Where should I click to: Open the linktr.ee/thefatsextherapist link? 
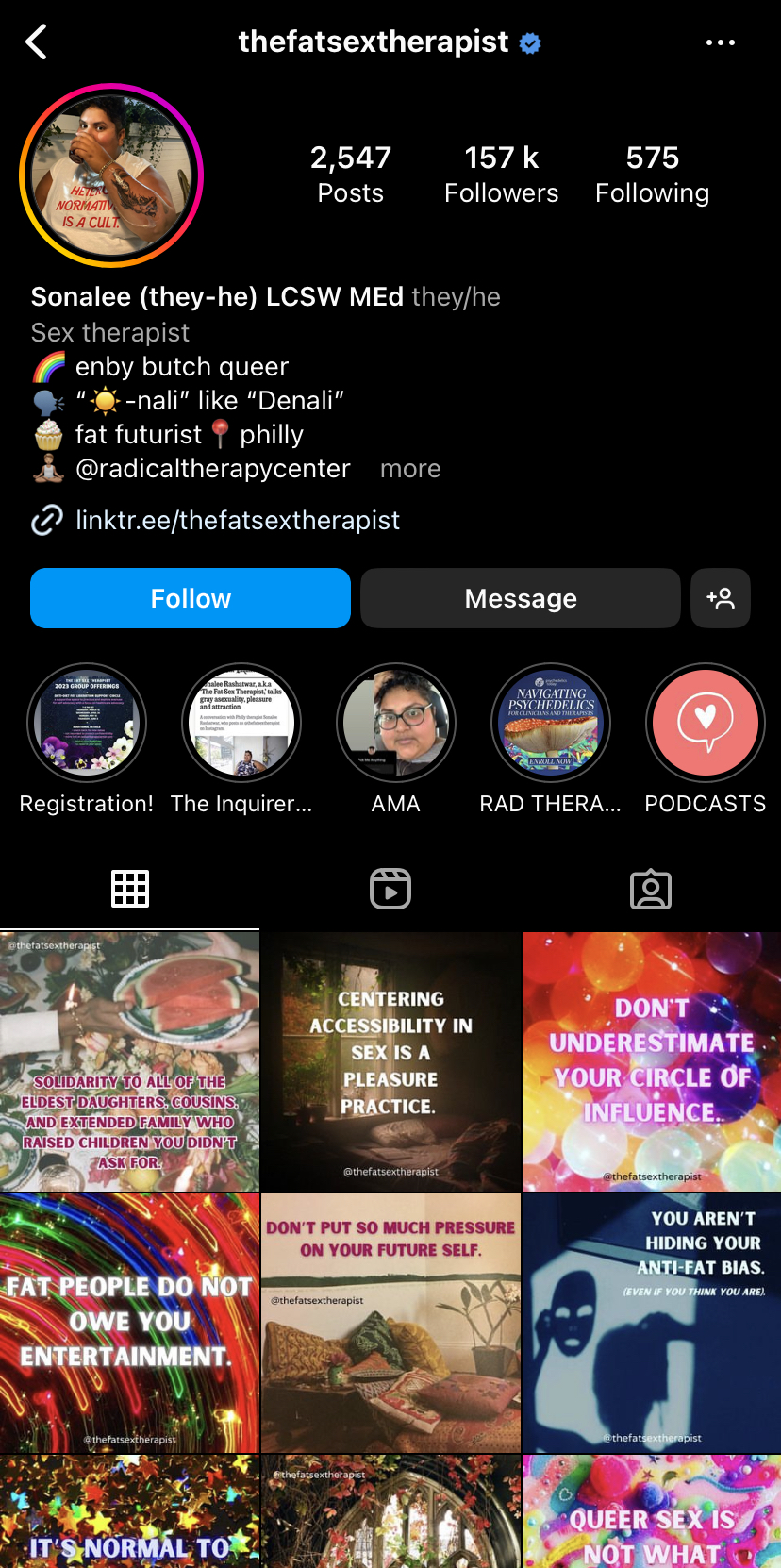click(238, 520)
